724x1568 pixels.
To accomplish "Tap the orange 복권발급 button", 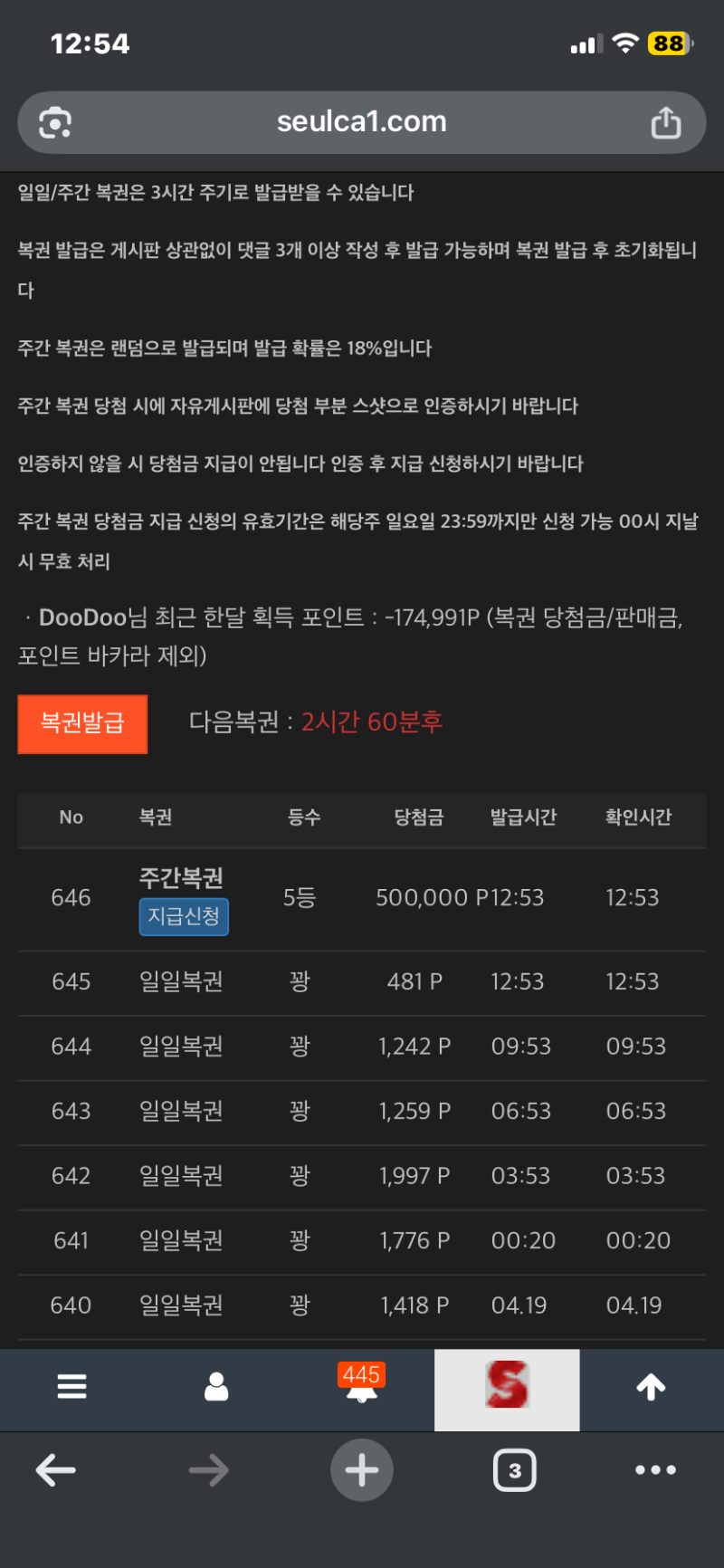I will (x=82, y=723).
